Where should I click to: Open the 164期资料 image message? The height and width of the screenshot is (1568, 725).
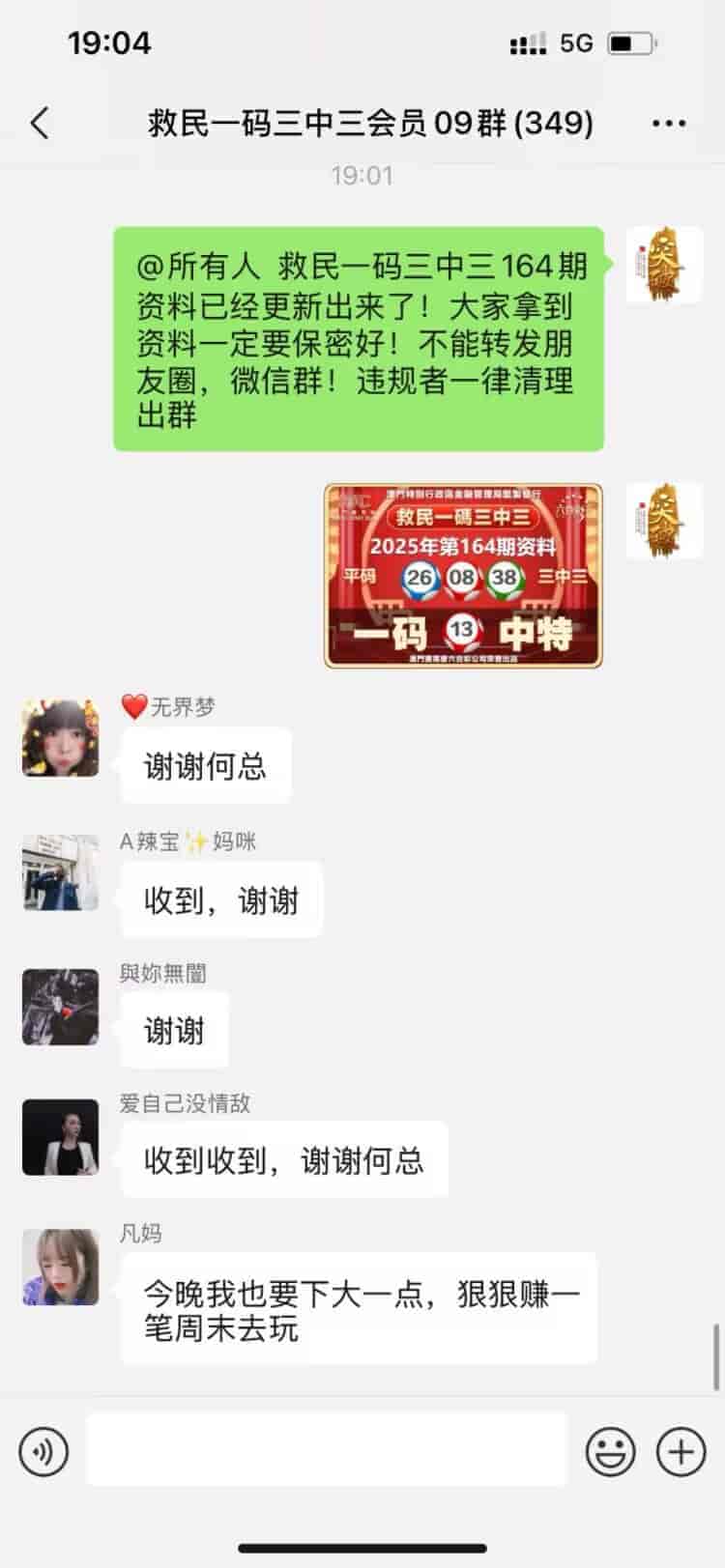coord(463,576)
